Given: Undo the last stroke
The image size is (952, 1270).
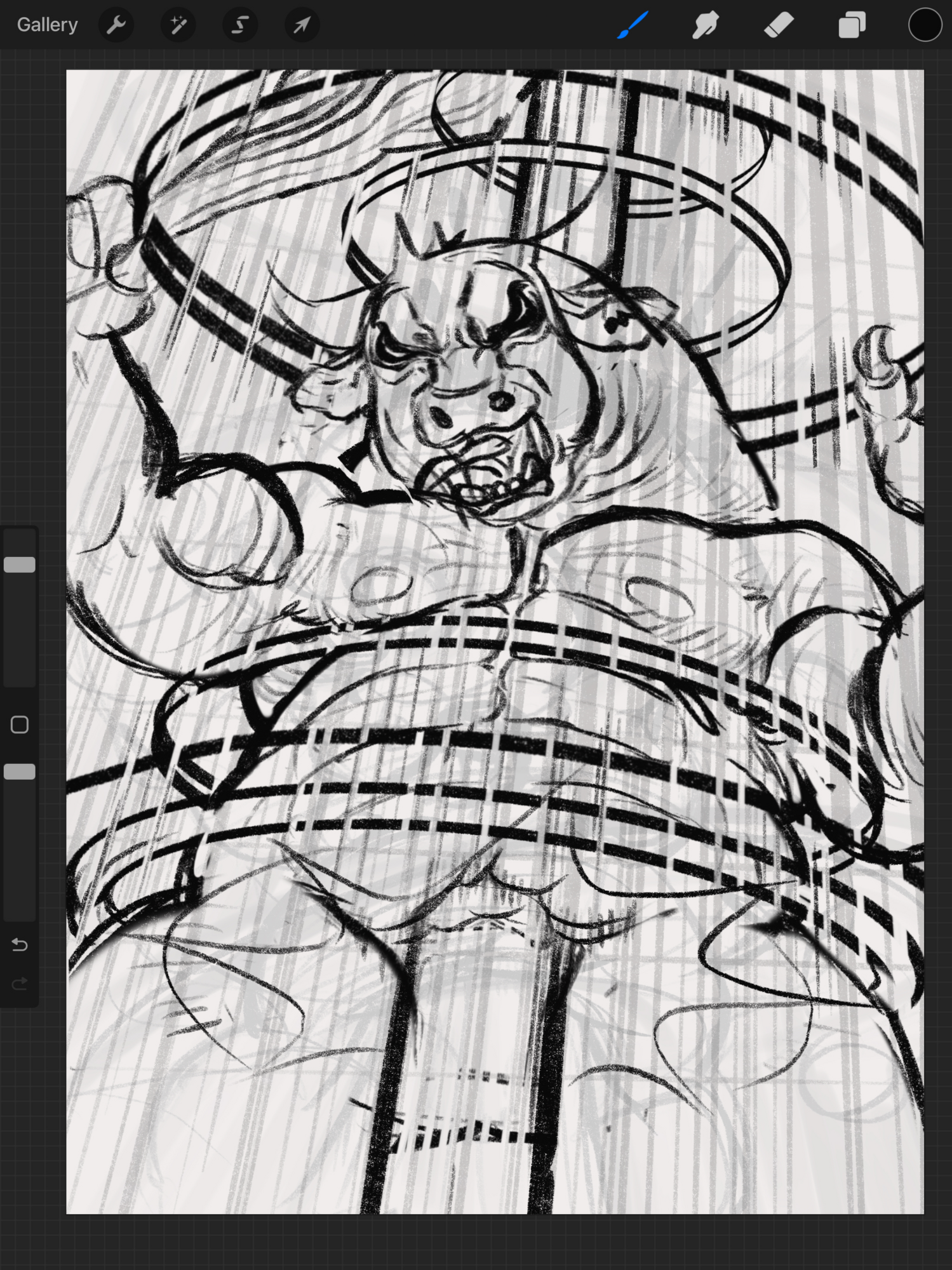Looking at the screenshot, I should [20, 945].
